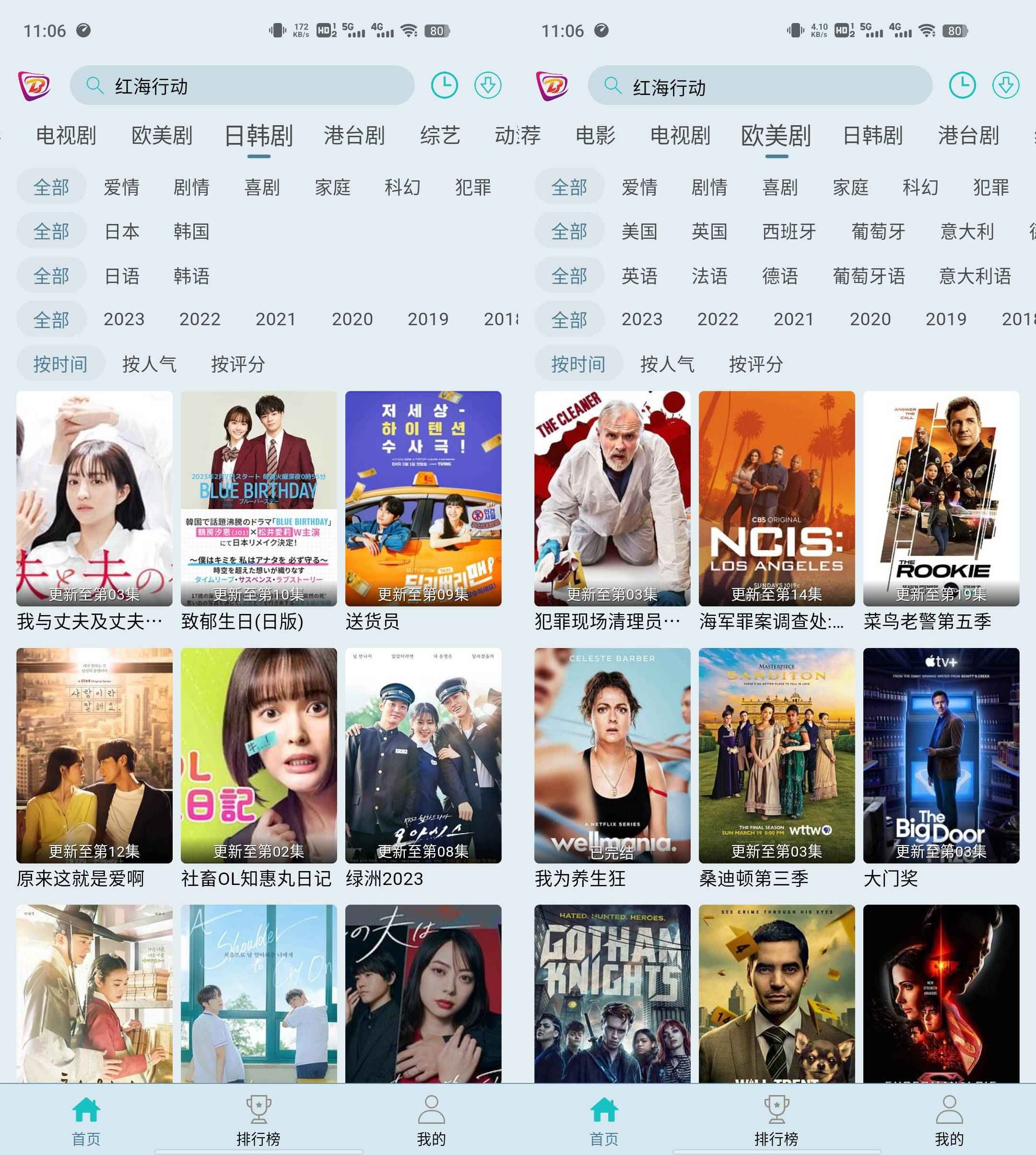Select the 喜剧 genre filter

(261, 187)
